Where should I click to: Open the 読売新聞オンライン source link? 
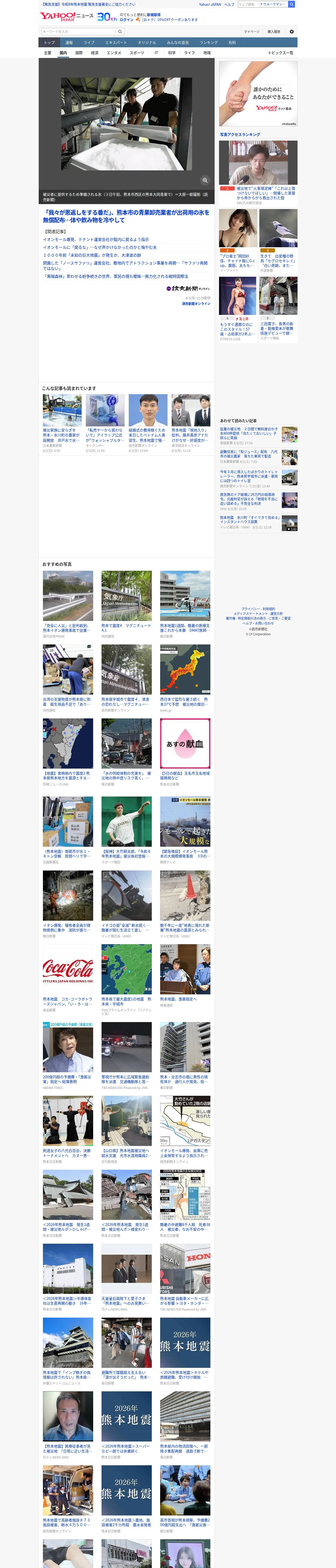[x=196, y=304]
